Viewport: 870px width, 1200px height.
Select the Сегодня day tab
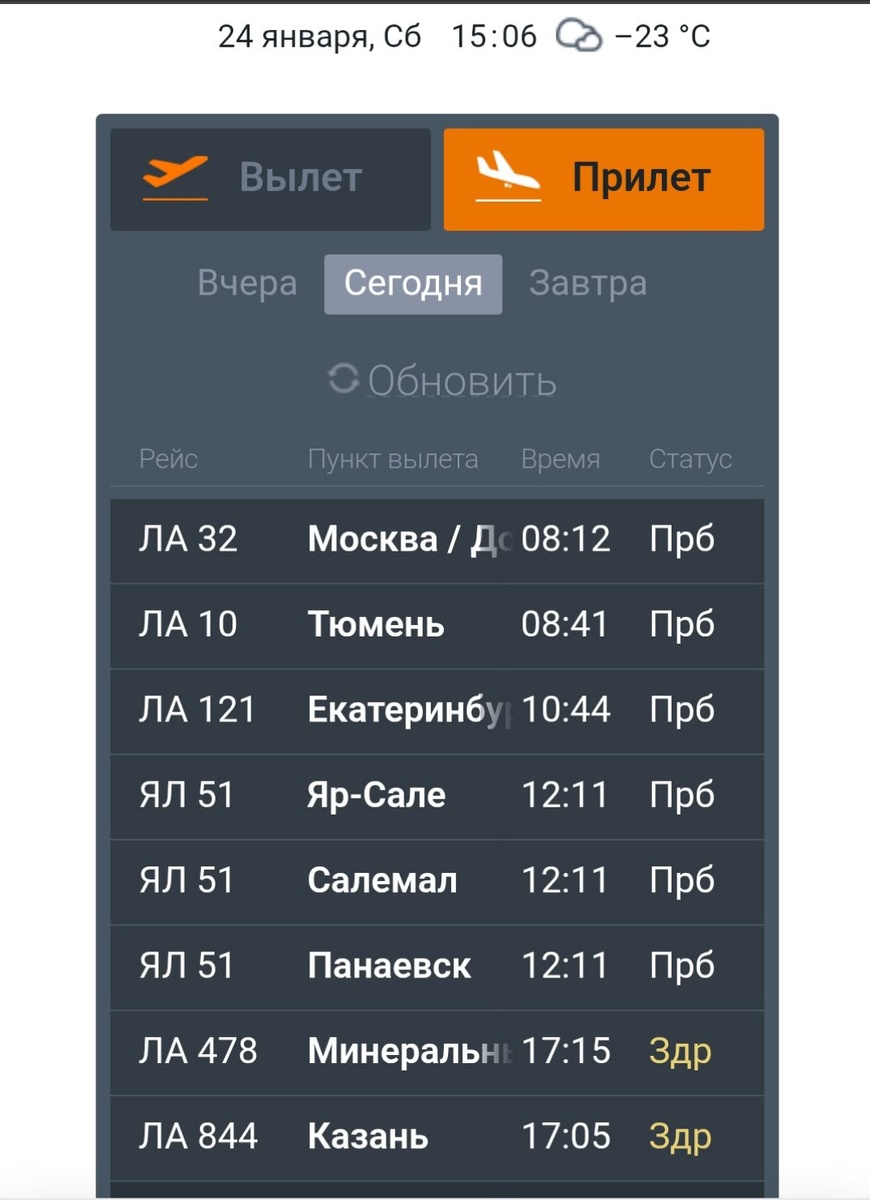point(413,284)
